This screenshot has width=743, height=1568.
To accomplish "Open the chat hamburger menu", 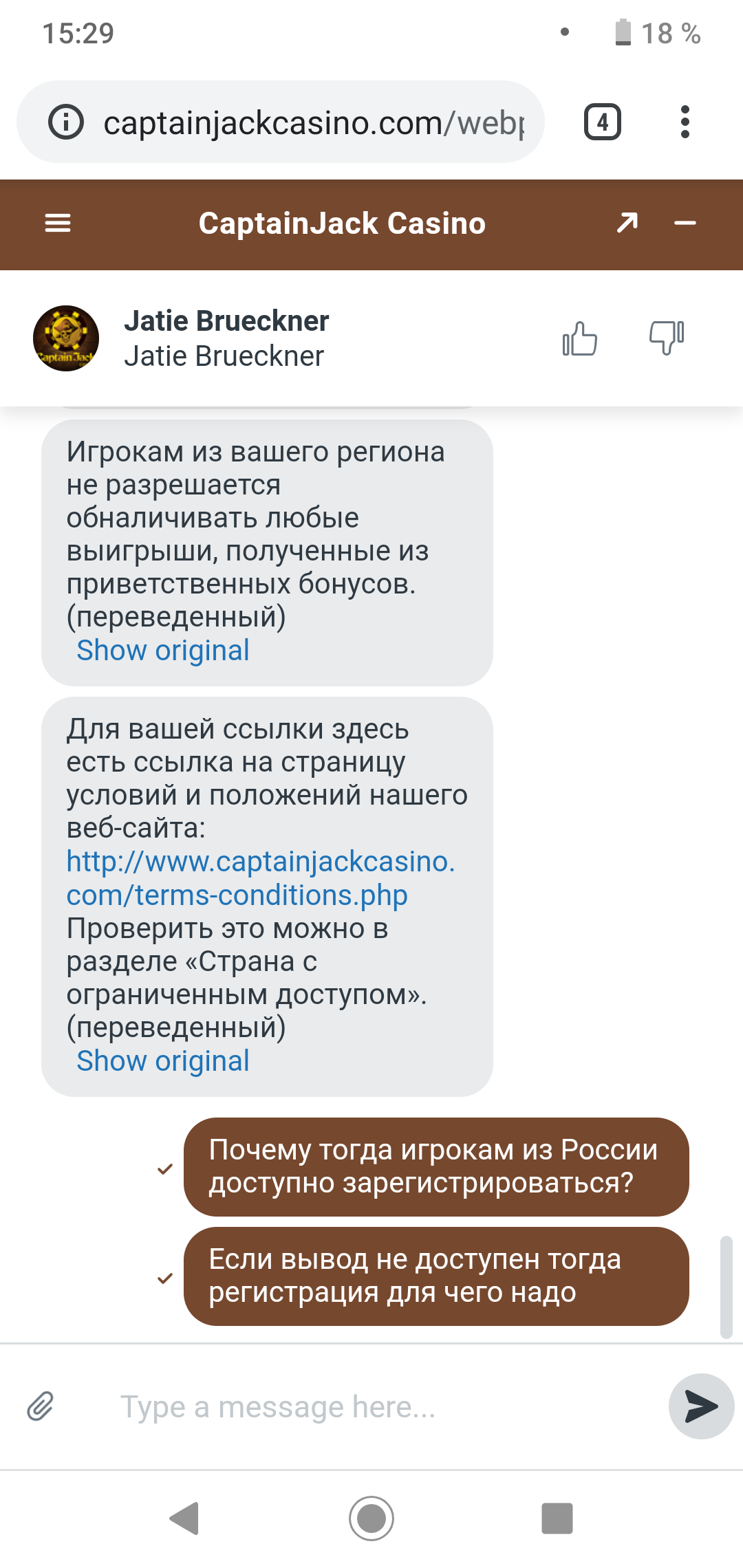I will (x=58, y=224).
